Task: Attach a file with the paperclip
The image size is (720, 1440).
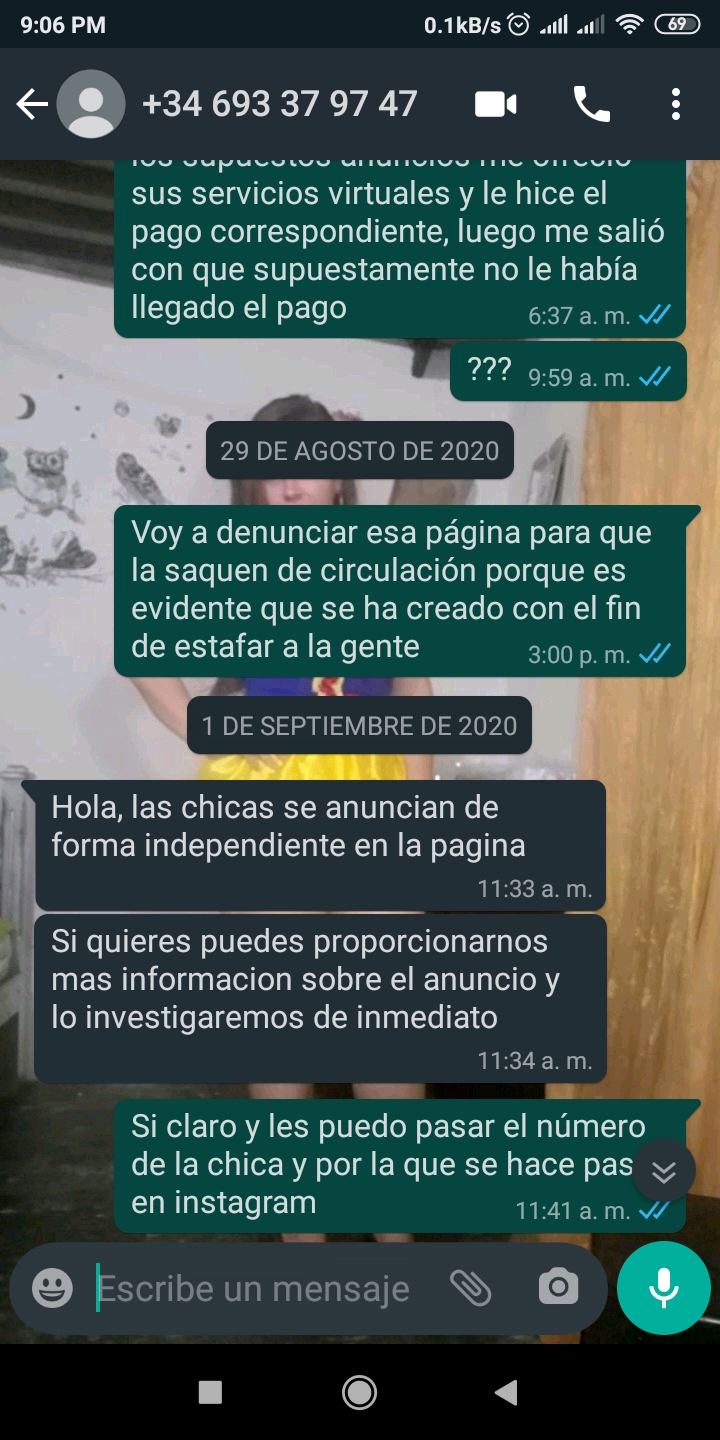Action: pyautogui.click(x=470, y=1288)
